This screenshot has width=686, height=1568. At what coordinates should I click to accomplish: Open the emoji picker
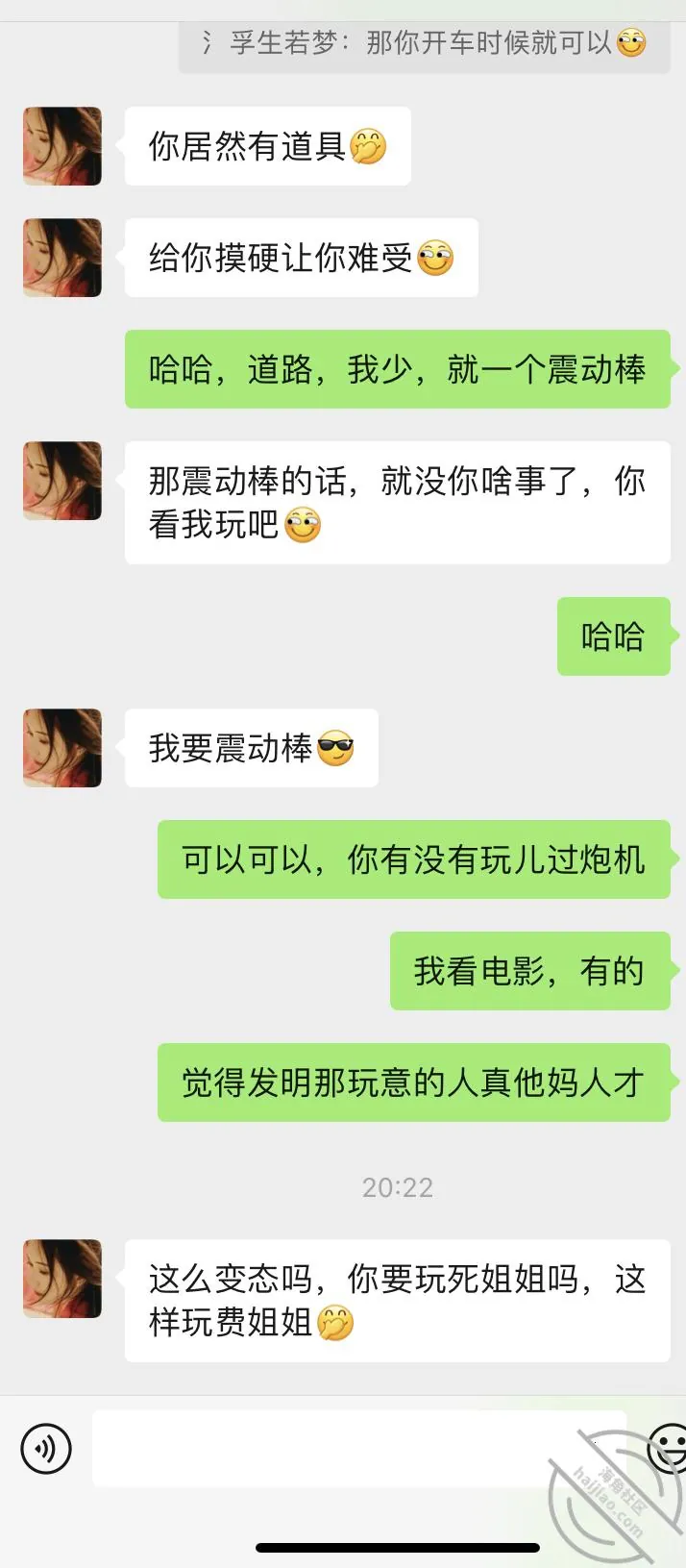(668, 1448)
